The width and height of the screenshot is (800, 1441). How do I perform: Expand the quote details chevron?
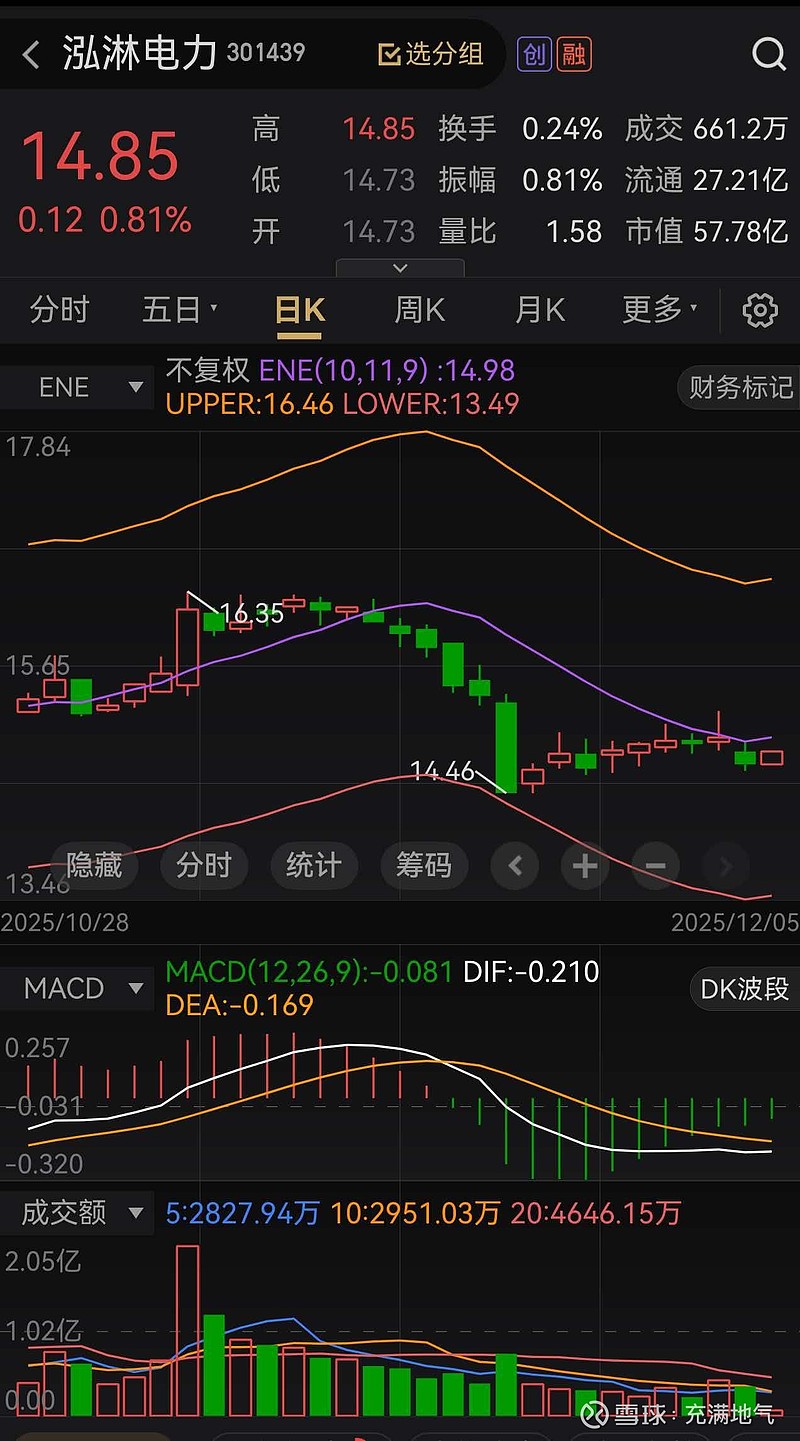pos(400,268)
